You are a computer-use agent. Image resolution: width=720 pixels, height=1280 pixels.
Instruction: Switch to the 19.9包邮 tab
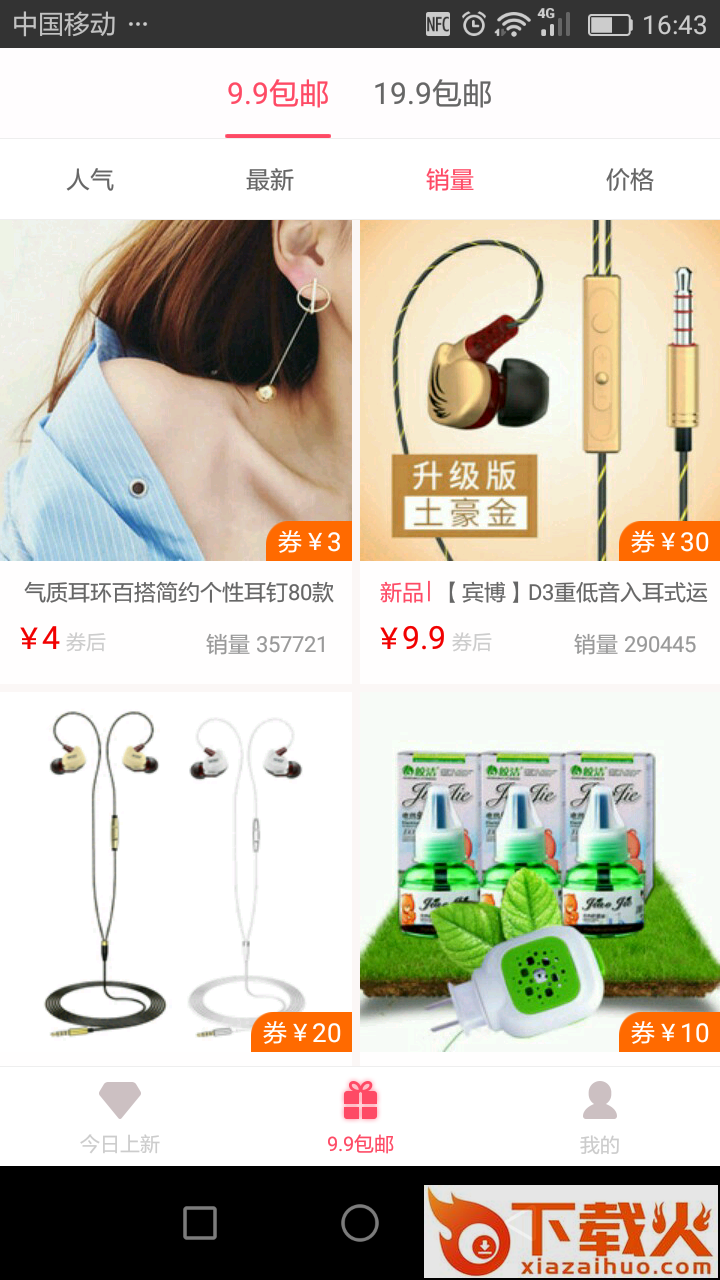tap(432, 93)
